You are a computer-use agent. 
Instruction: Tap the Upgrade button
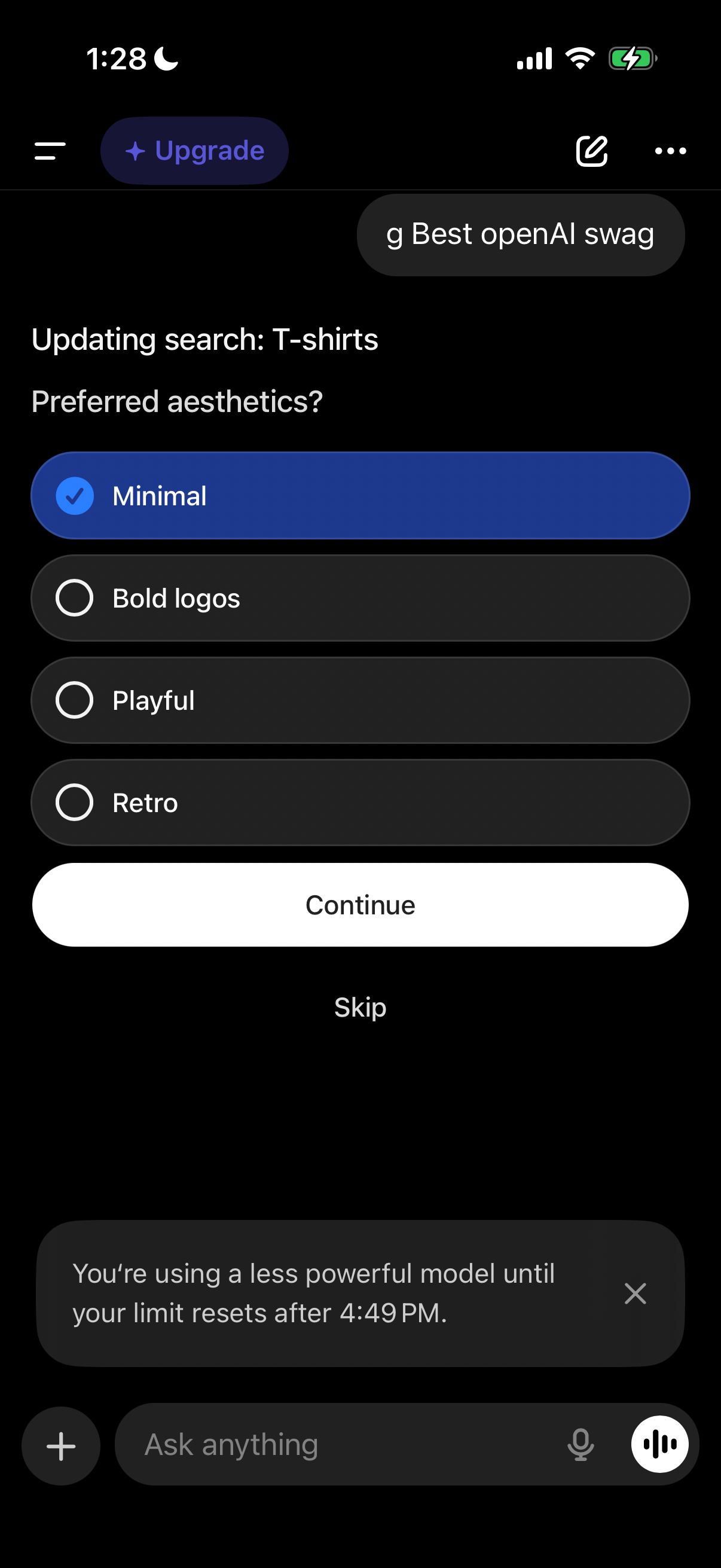click(194, 150)
